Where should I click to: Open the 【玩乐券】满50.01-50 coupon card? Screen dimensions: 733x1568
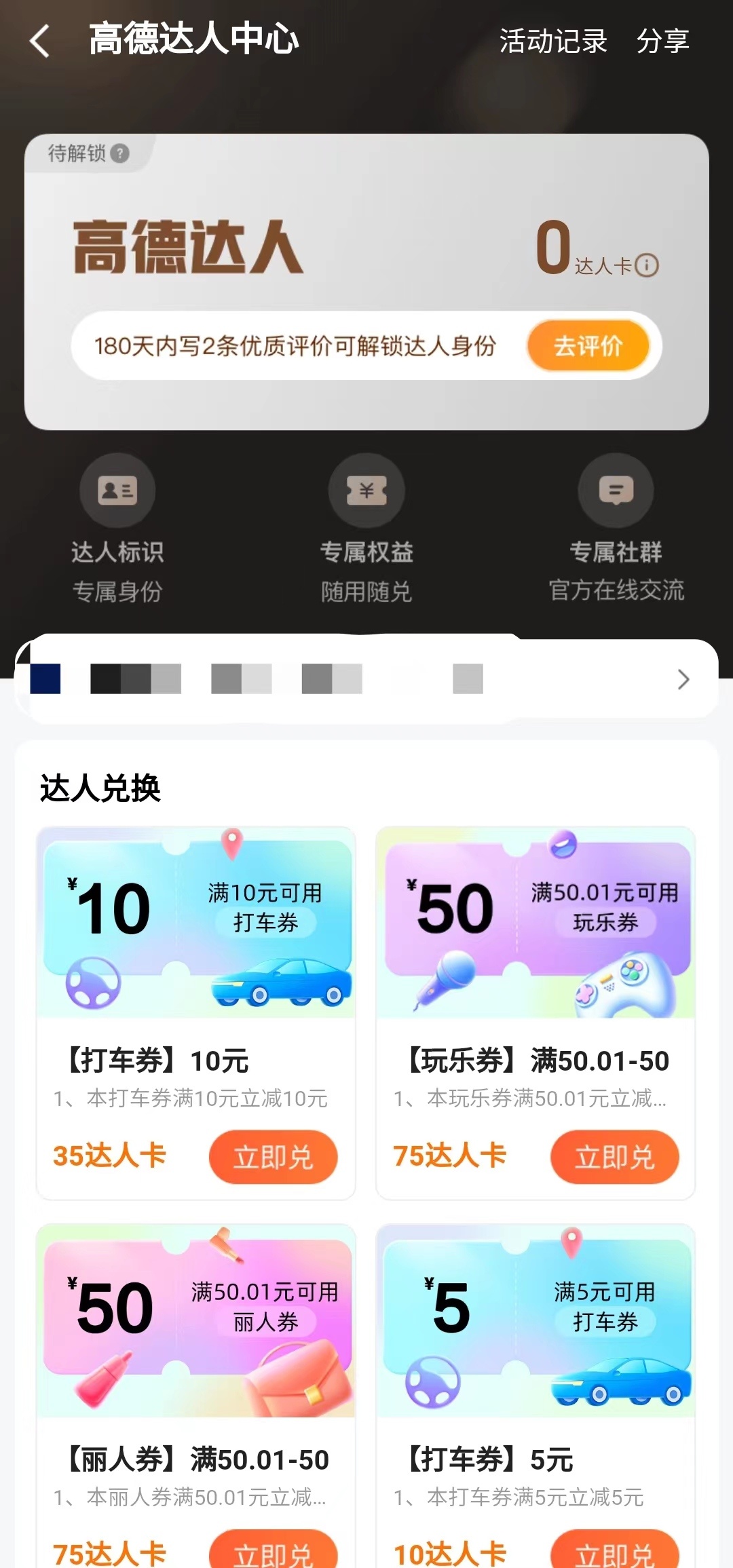535,950
